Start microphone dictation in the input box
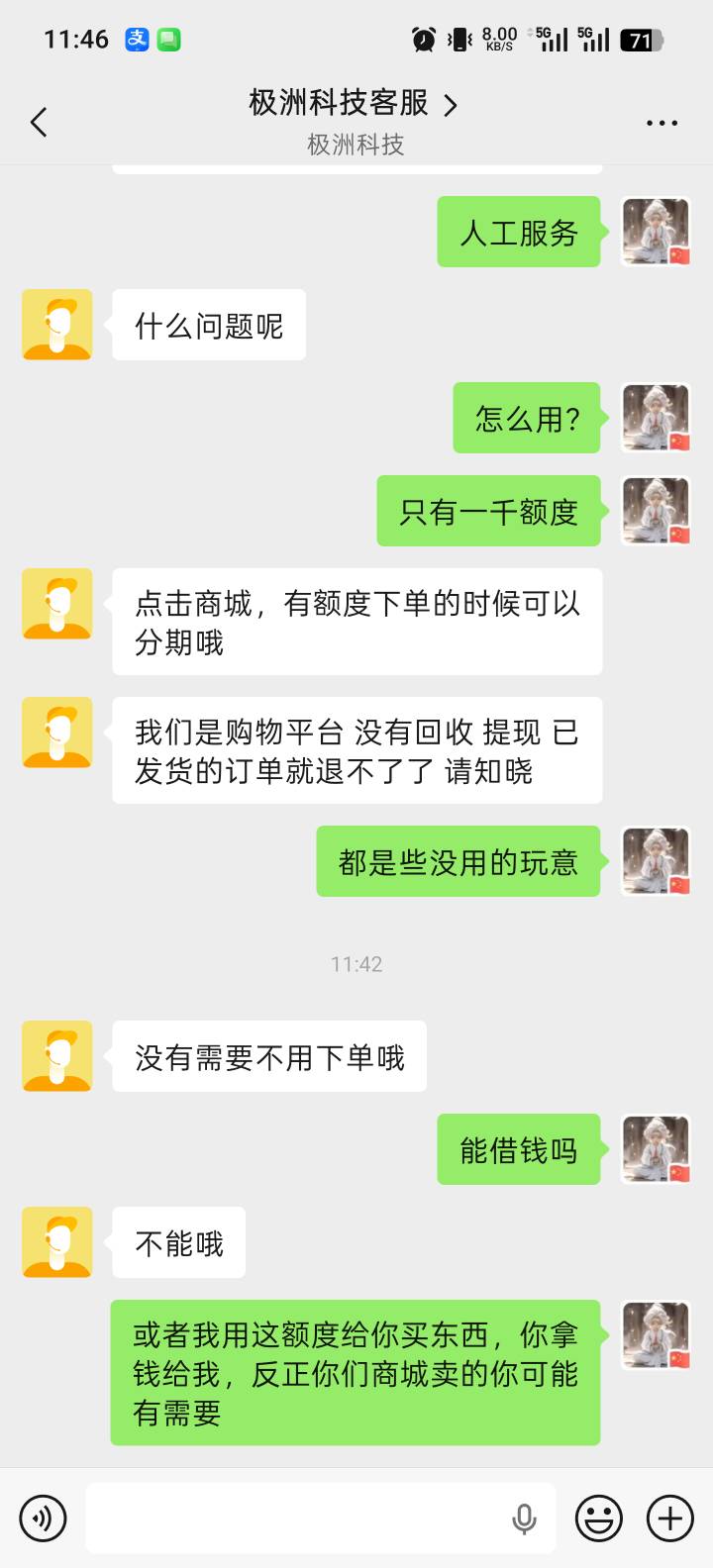Viewport: 713px width, 1568px height. tap(524, 1518)
